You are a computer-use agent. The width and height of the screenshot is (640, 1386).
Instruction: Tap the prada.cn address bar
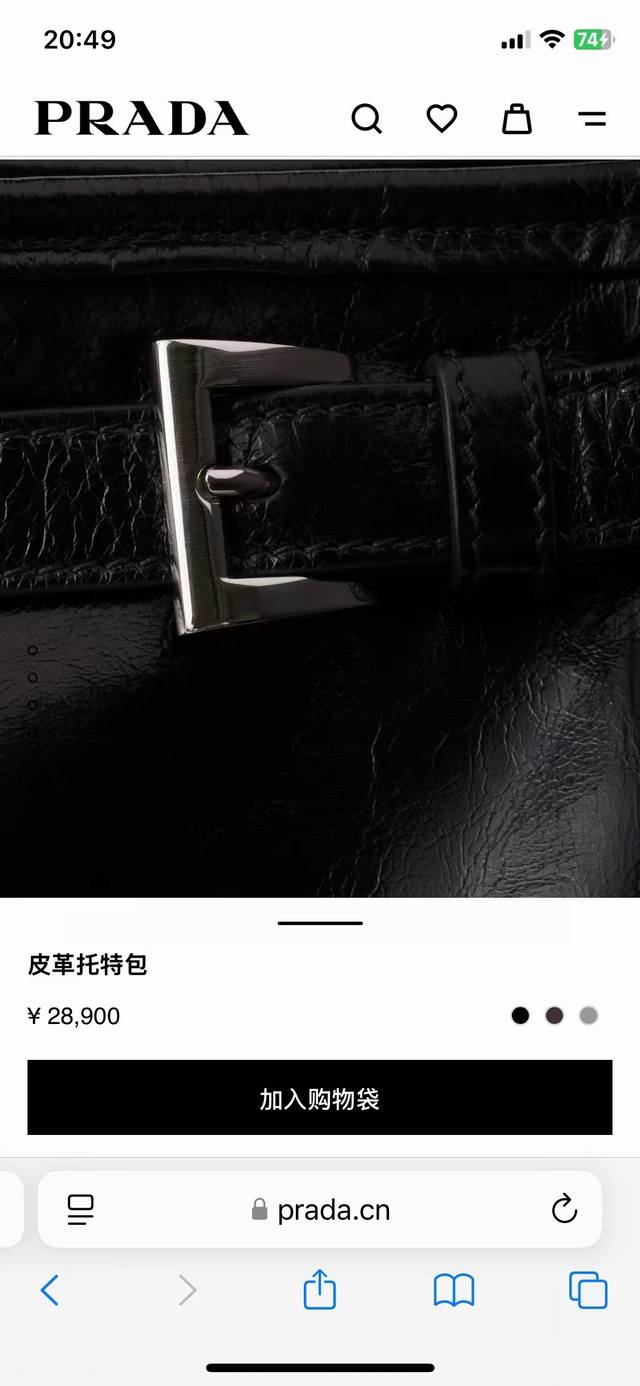320,1209
